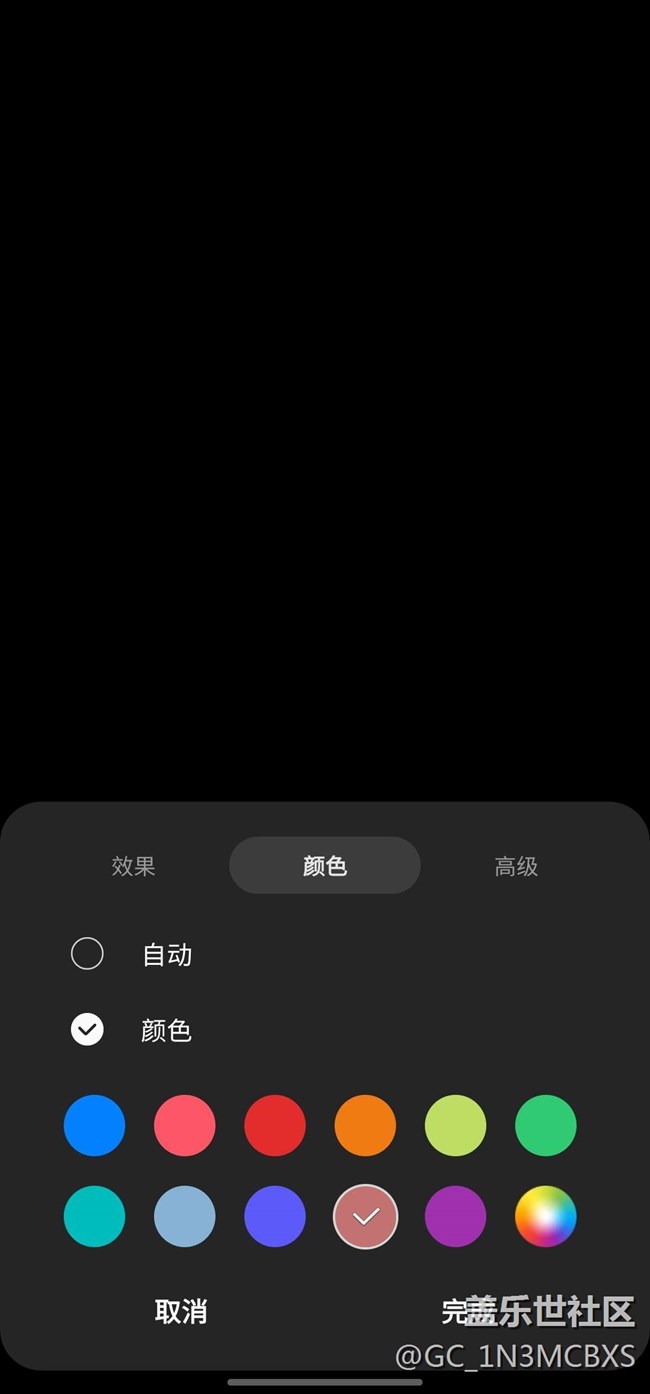650x1394 pixels.
Task: Open the 高级 tab
Action: 516,866
